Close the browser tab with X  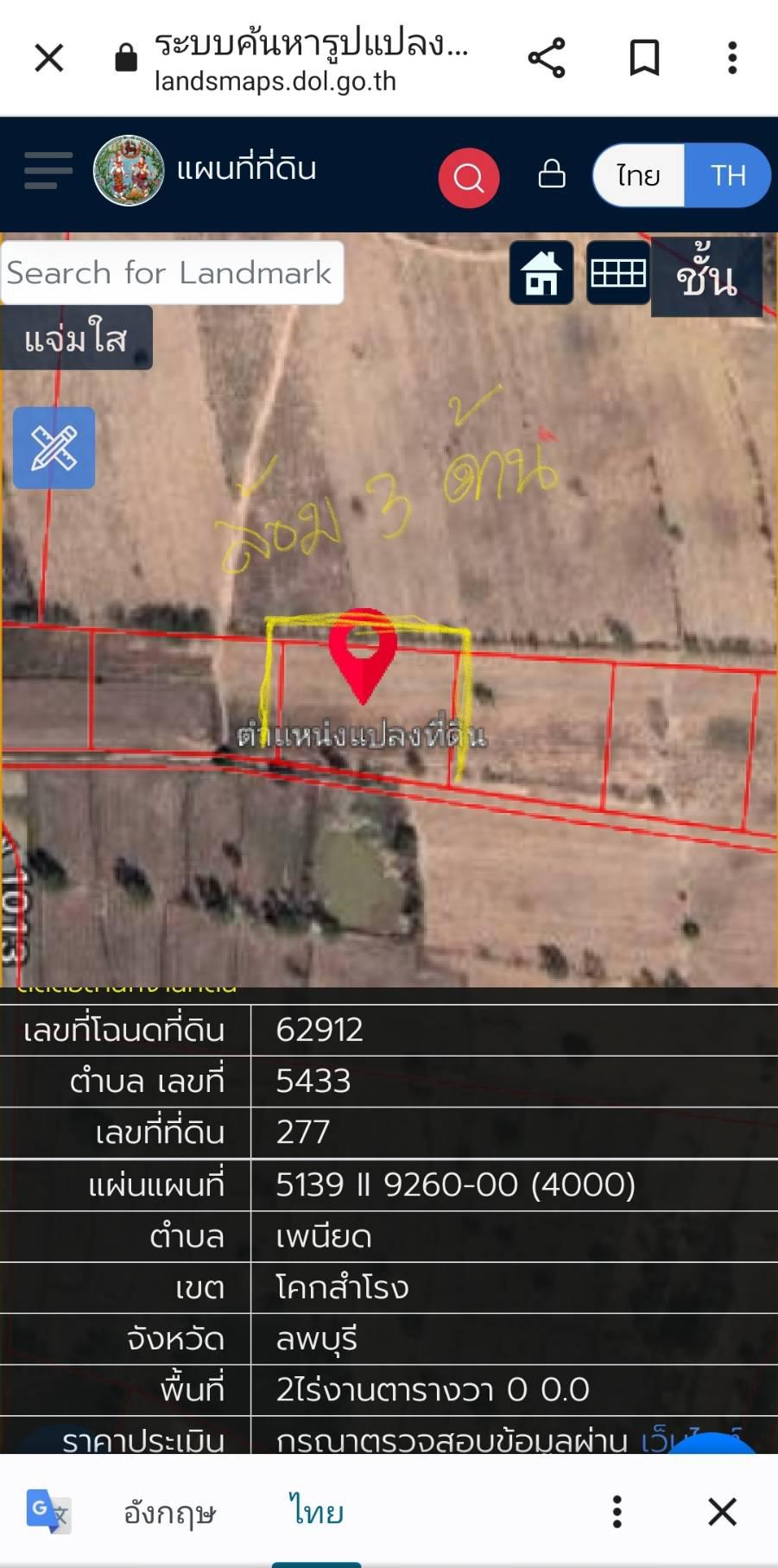coord(49,58)
